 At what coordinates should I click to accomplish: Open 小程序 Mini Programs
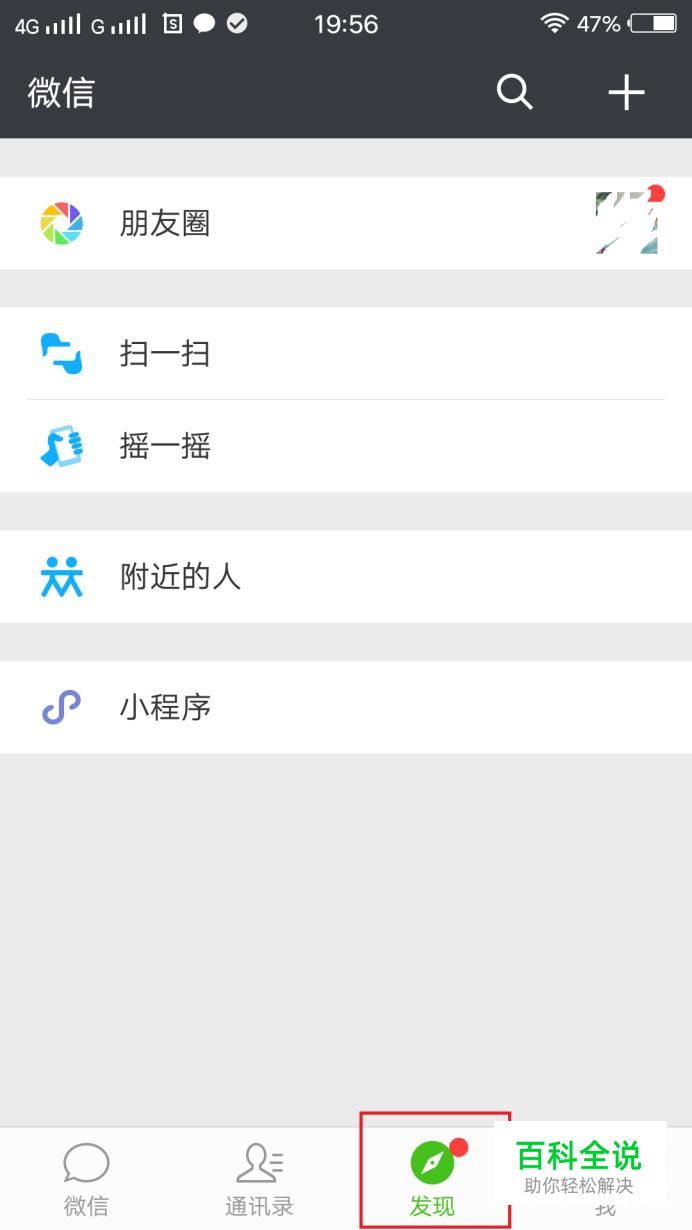coord(165,708)
